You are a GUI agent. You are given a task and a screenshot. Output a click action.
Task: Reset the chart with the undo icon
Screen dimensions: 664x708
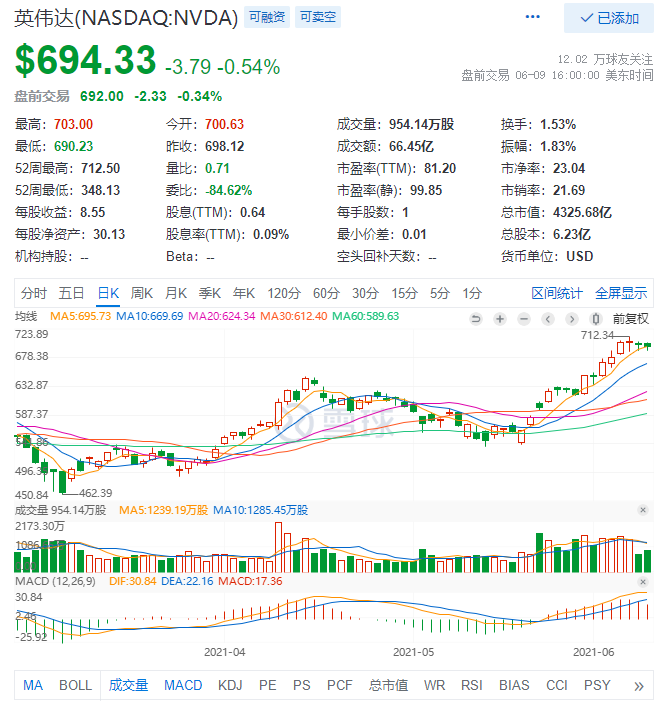475,319
